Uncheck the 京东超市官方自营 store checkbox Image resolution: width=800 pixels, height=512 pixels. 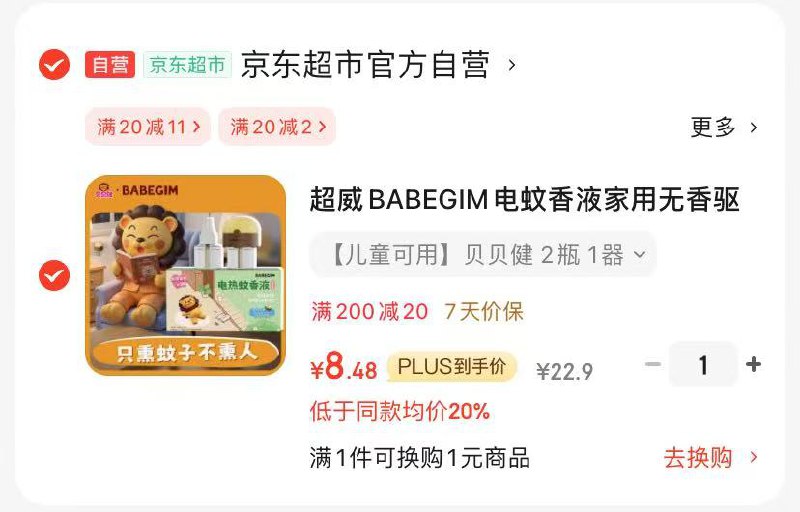[54, 65]
